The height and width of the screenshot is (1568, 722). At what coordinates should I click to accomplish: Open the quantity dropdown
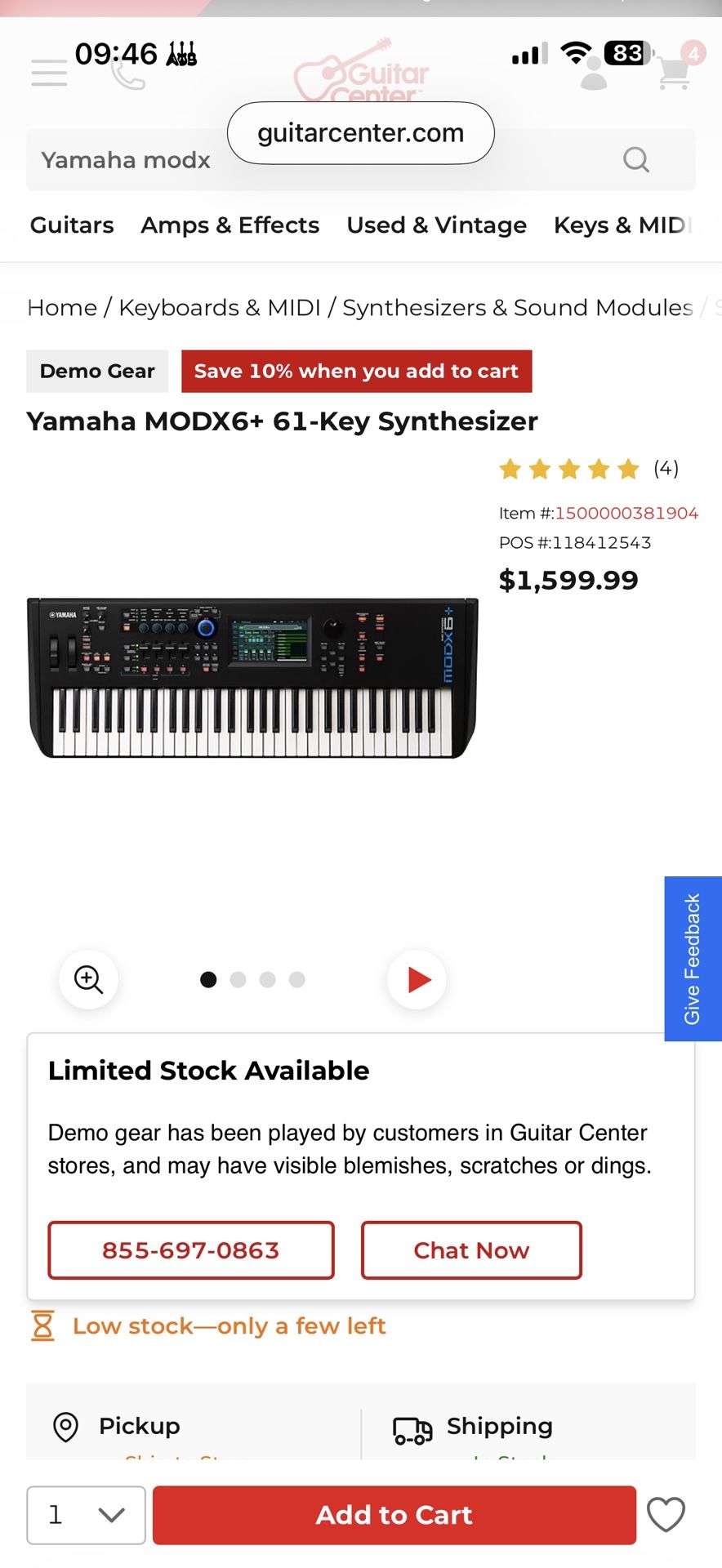86,1516
